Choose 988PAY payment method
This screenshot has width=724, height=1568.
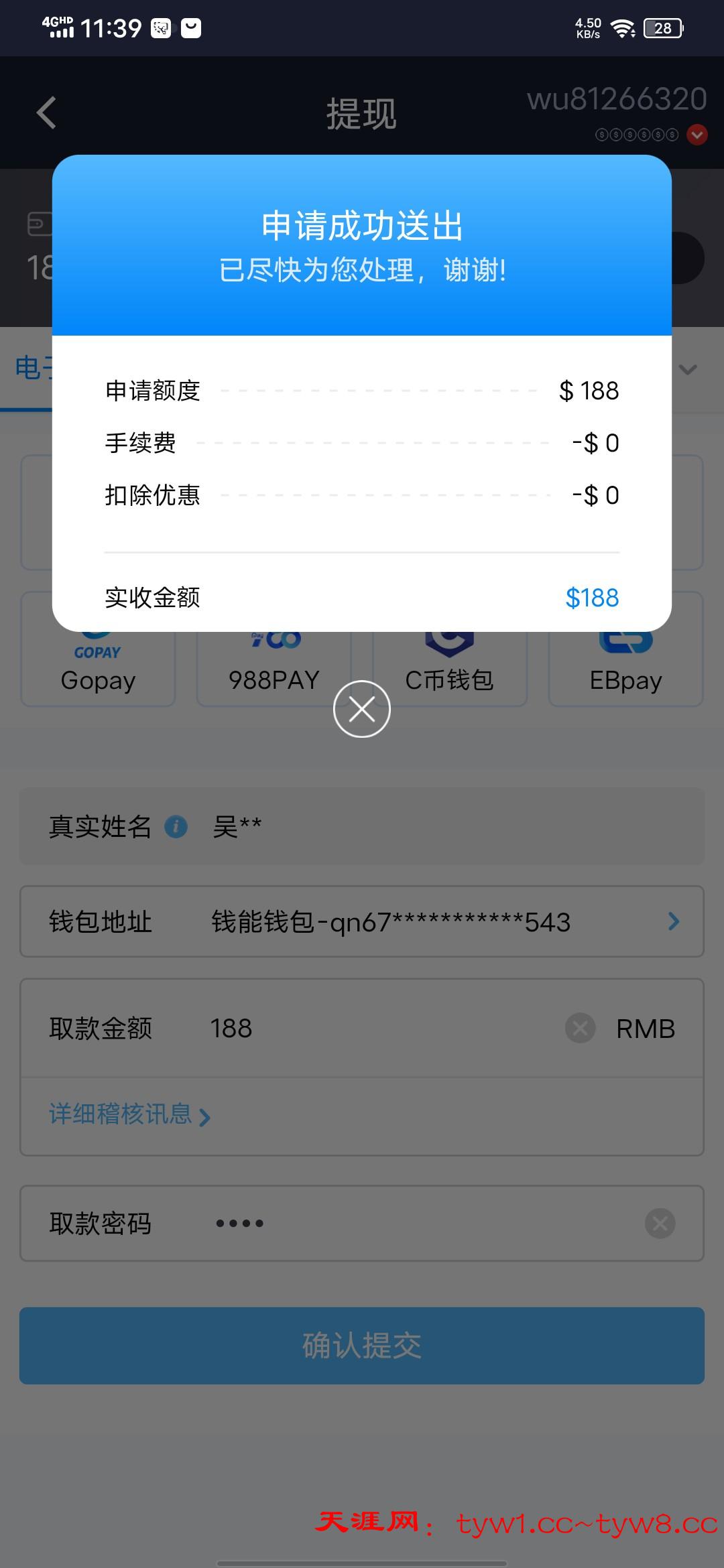coord(274,670)
